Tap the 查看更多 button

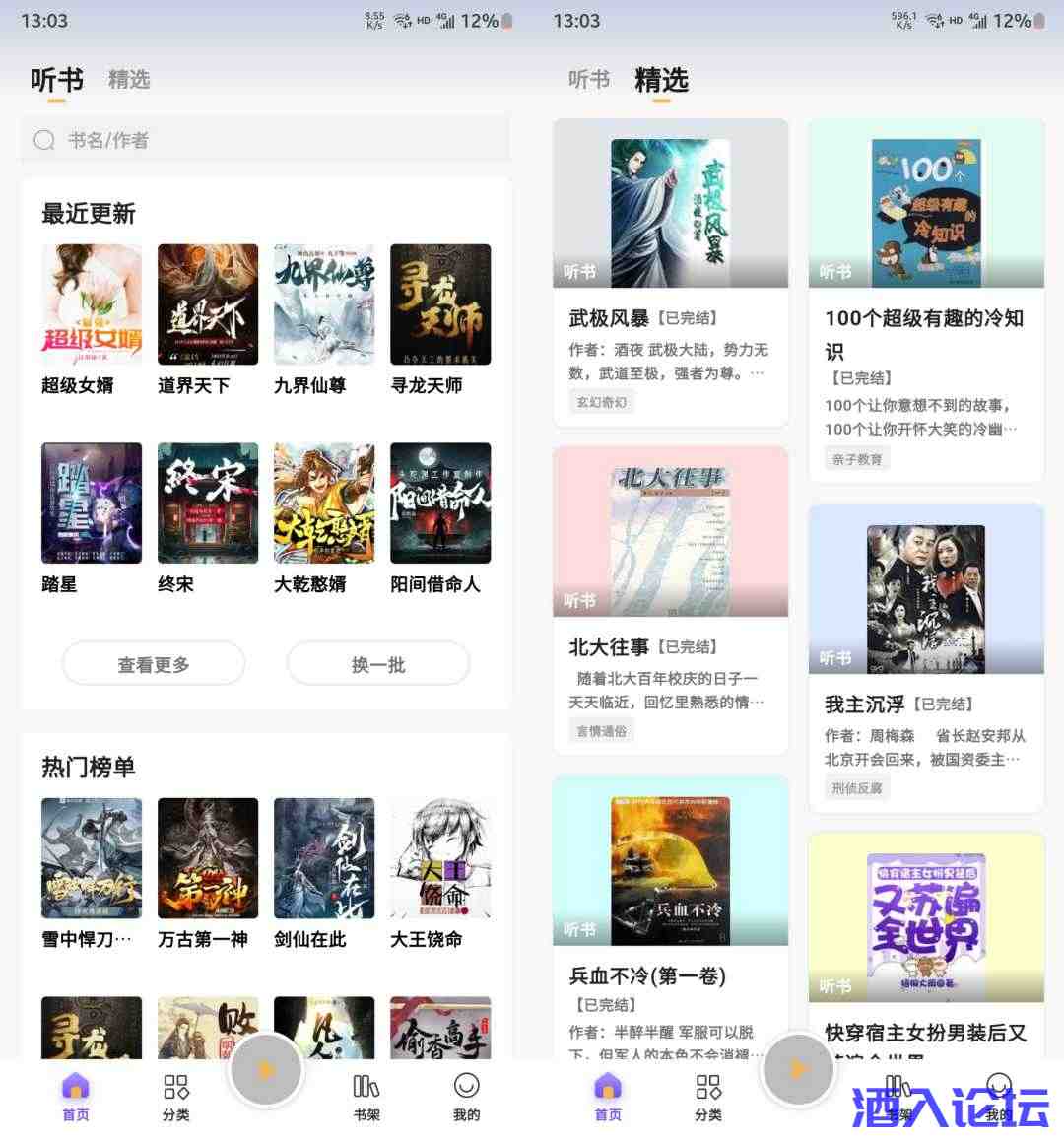[154, 664]
